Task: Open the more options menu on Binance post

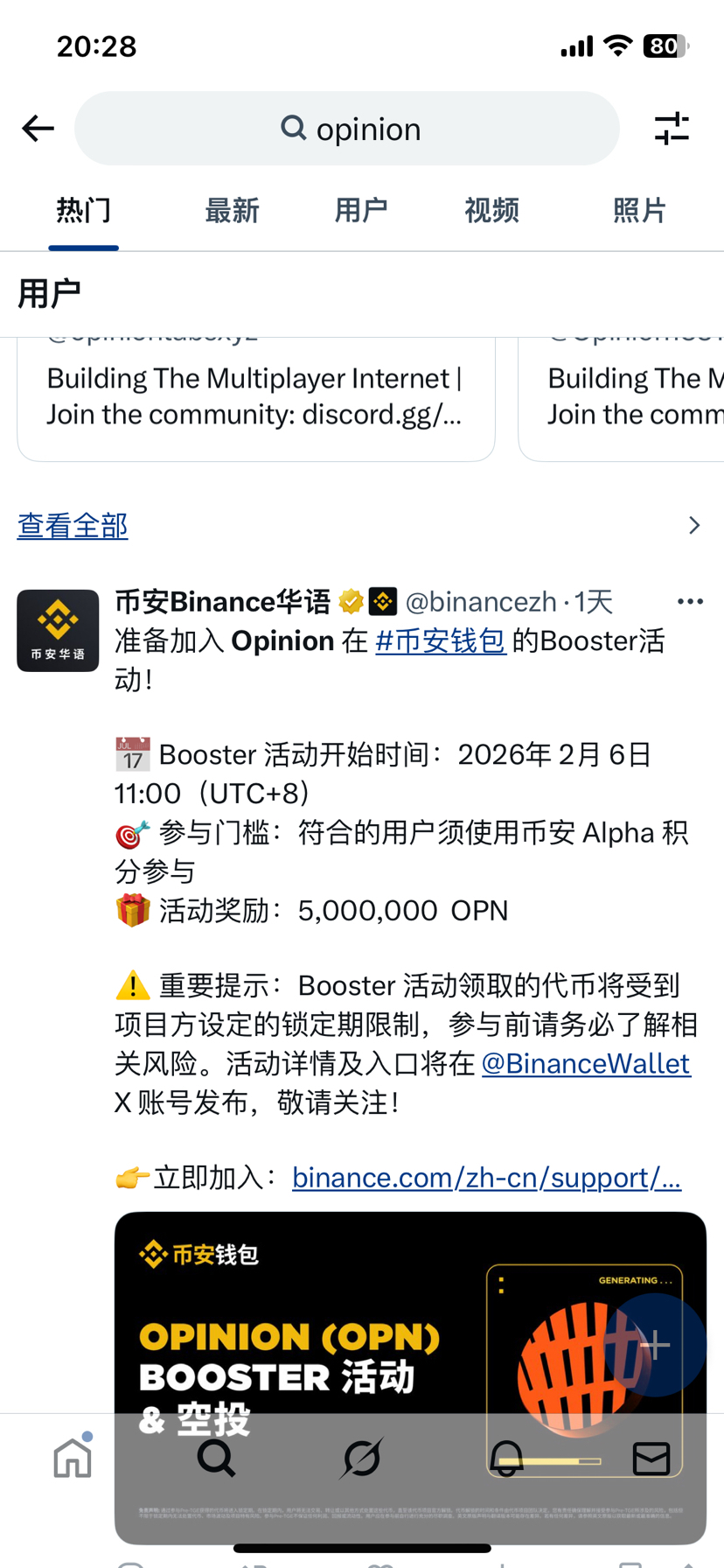Action: coord(690,601)
